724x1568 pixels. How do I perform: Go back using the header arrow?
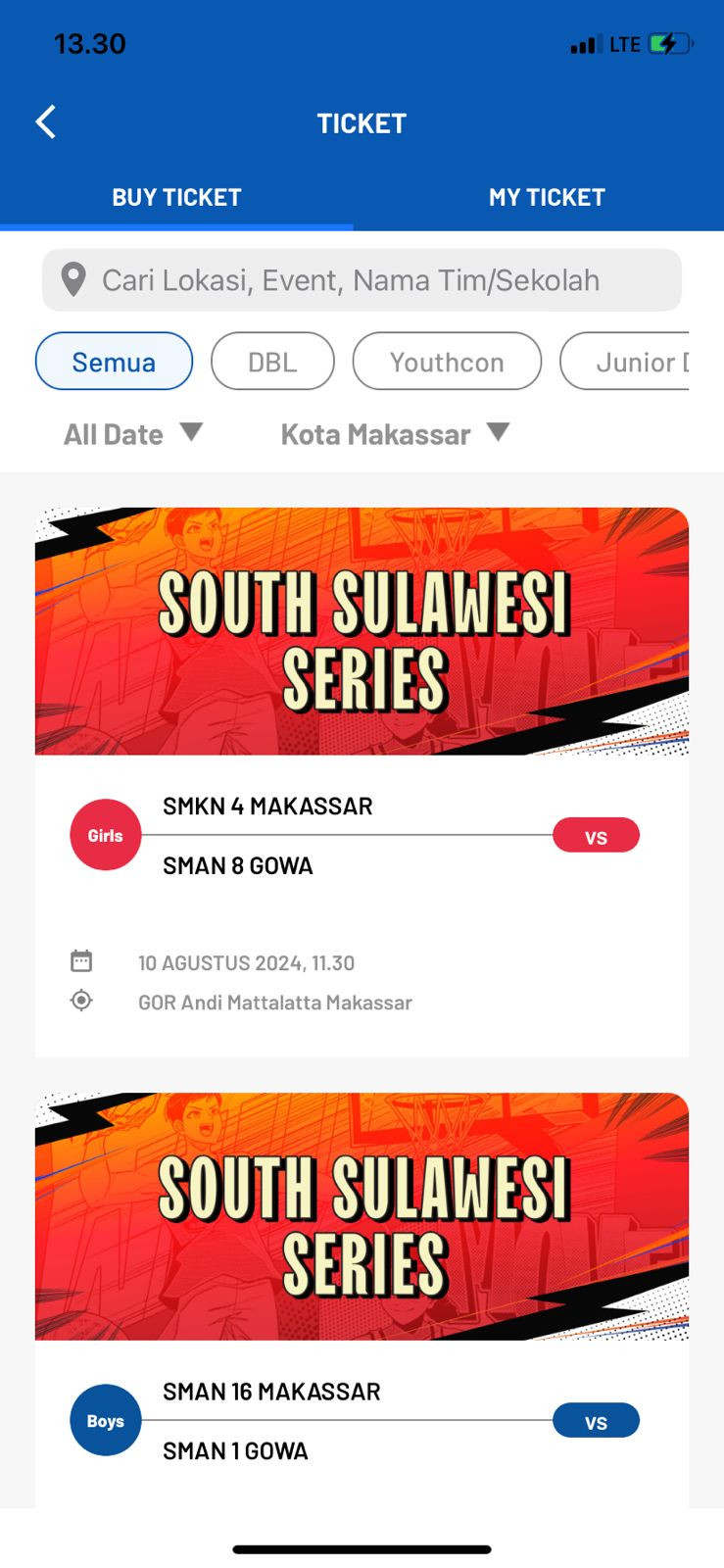[45, 122]
